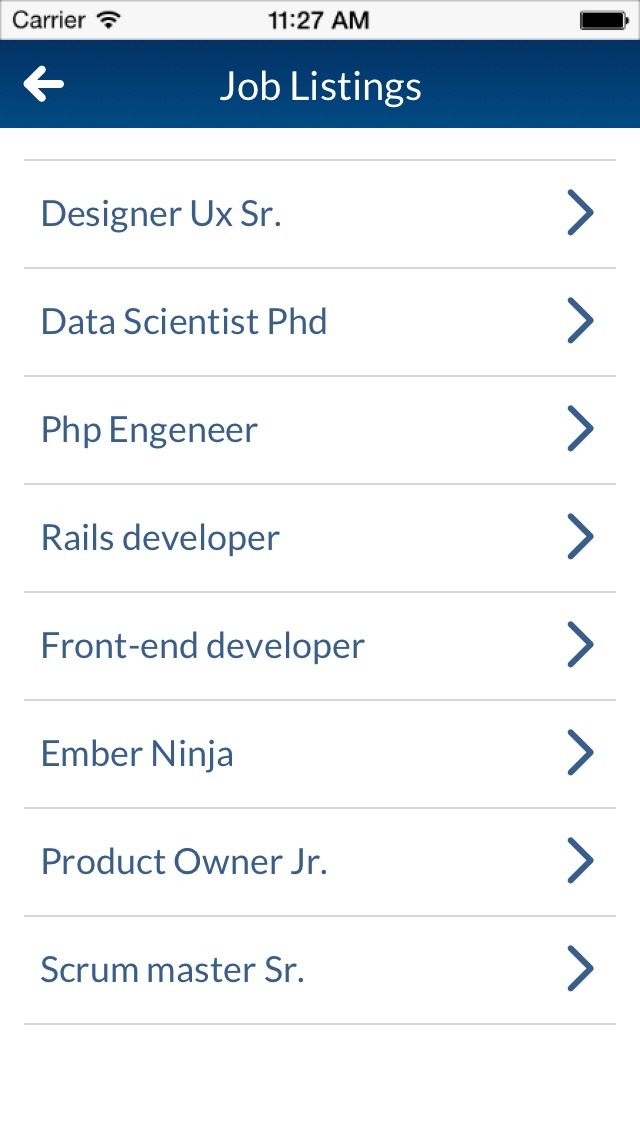Open Front-end developer job details
This screenshot has width=640, height=1136.
[320, 646]
